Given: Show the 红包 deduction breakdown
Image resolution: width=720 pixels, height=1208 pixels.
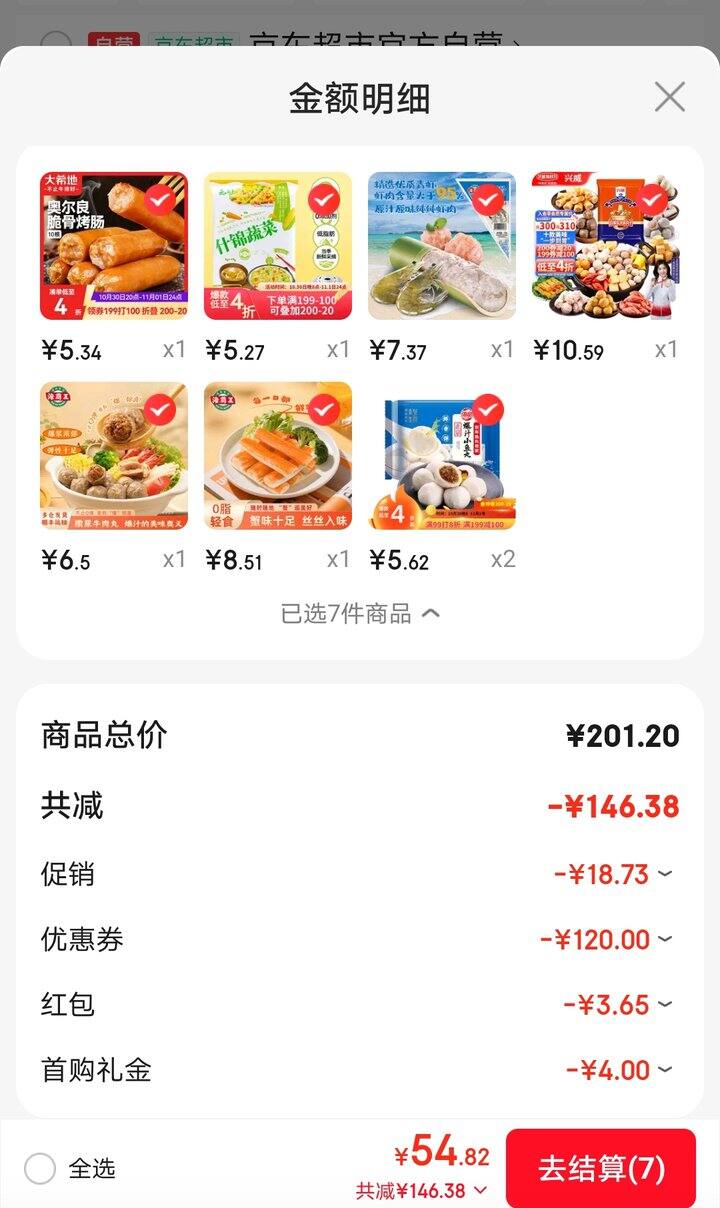Looking at the screenshot, I should [x=665, y=1004].
